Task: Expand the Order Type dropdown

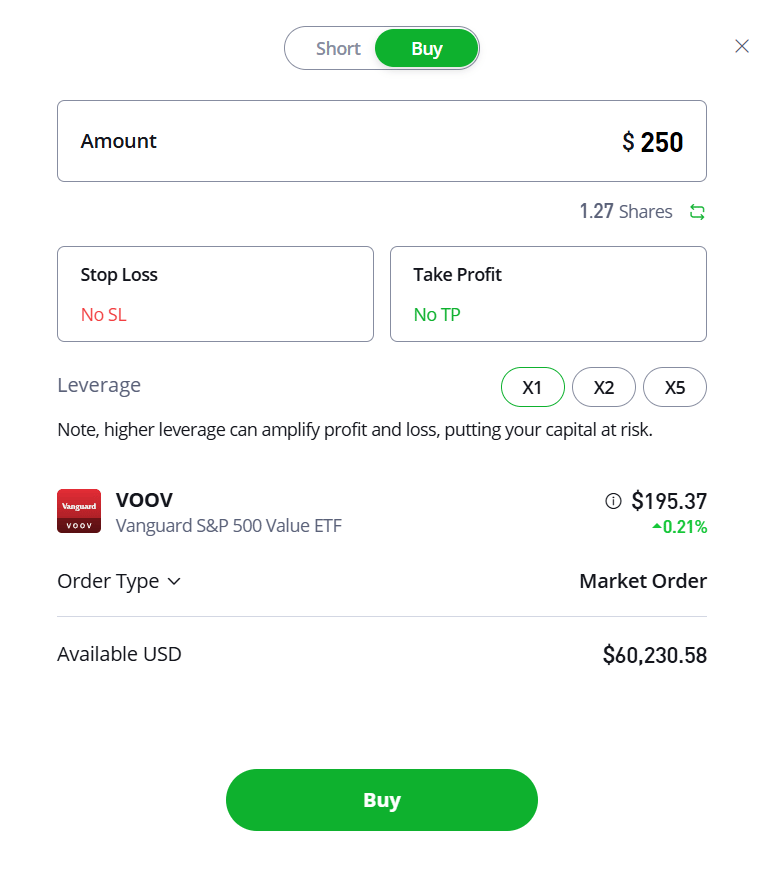Action: click(119, 581)
